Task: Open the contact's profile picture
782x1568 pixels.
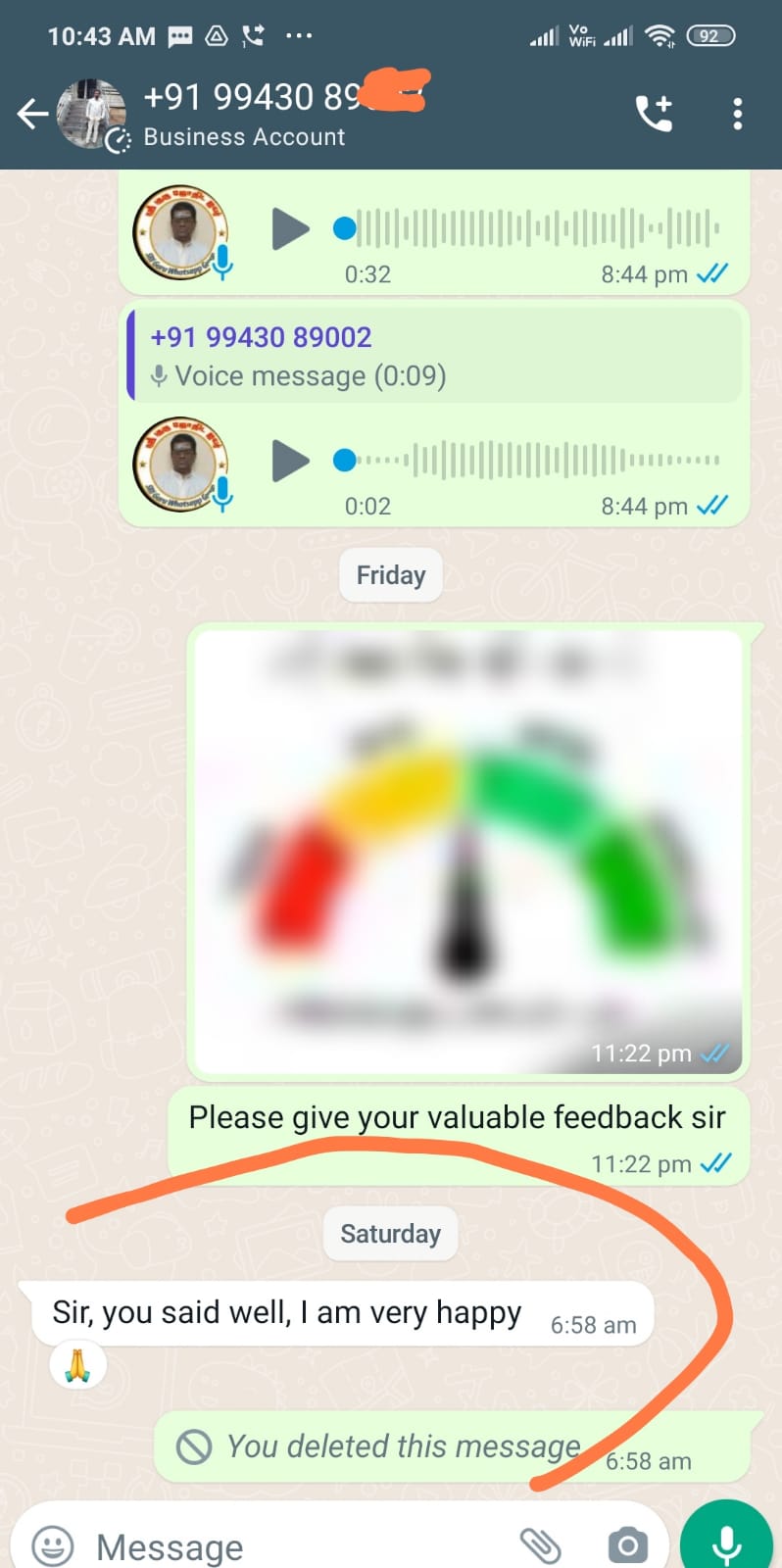Action: tap(91, 115)
